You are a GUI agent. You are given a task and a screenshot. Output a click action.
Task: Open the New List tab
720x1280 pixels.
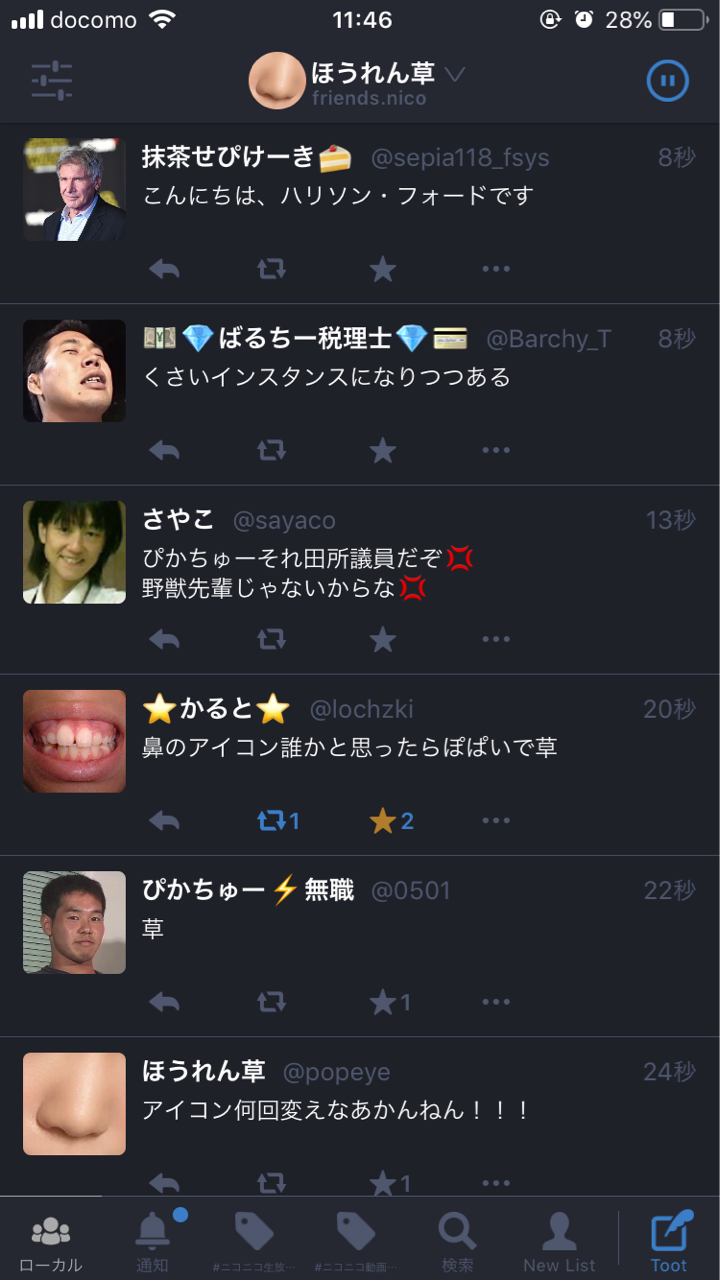click(560, 1242)
